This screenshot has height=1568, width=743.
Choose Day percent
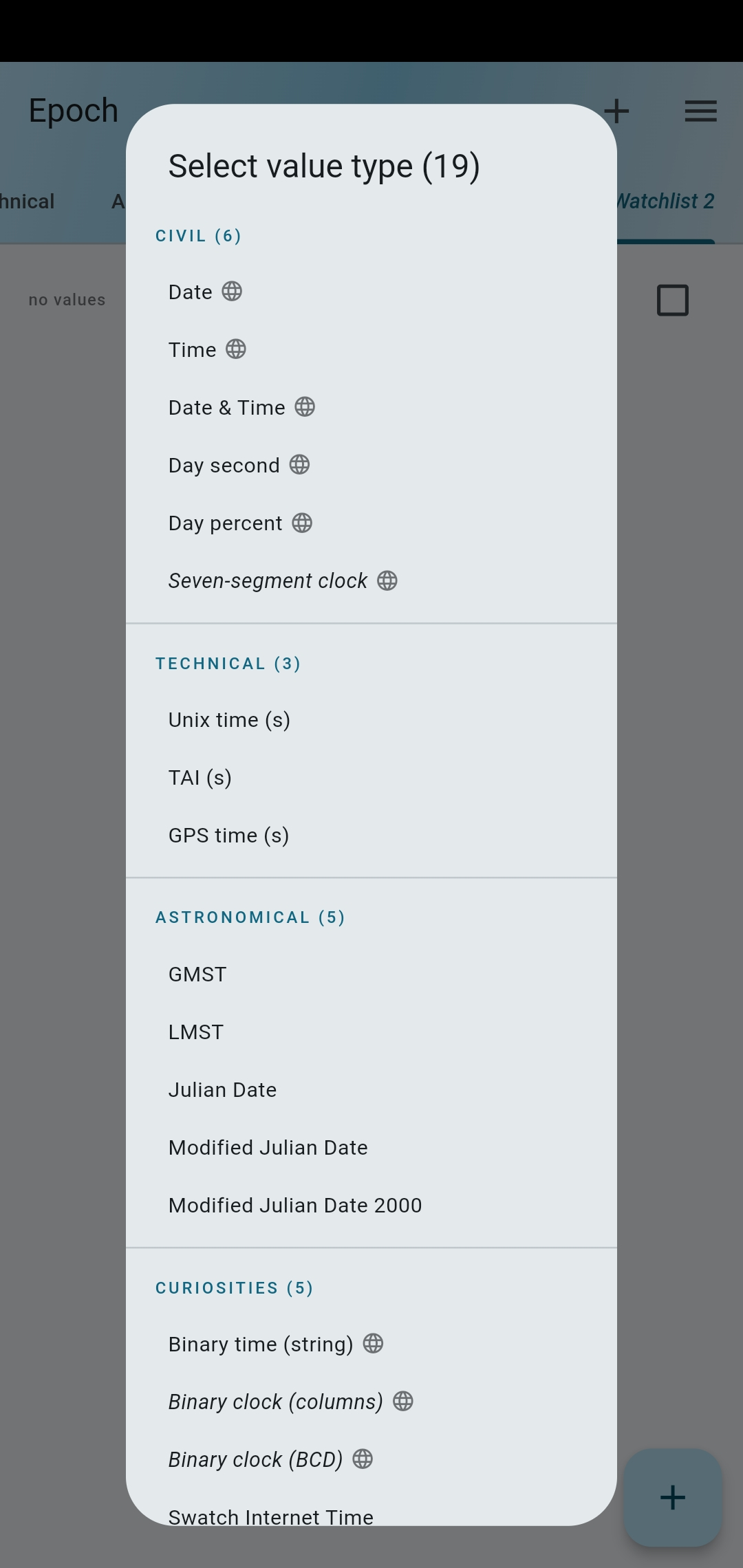click(x=371, y=523)
